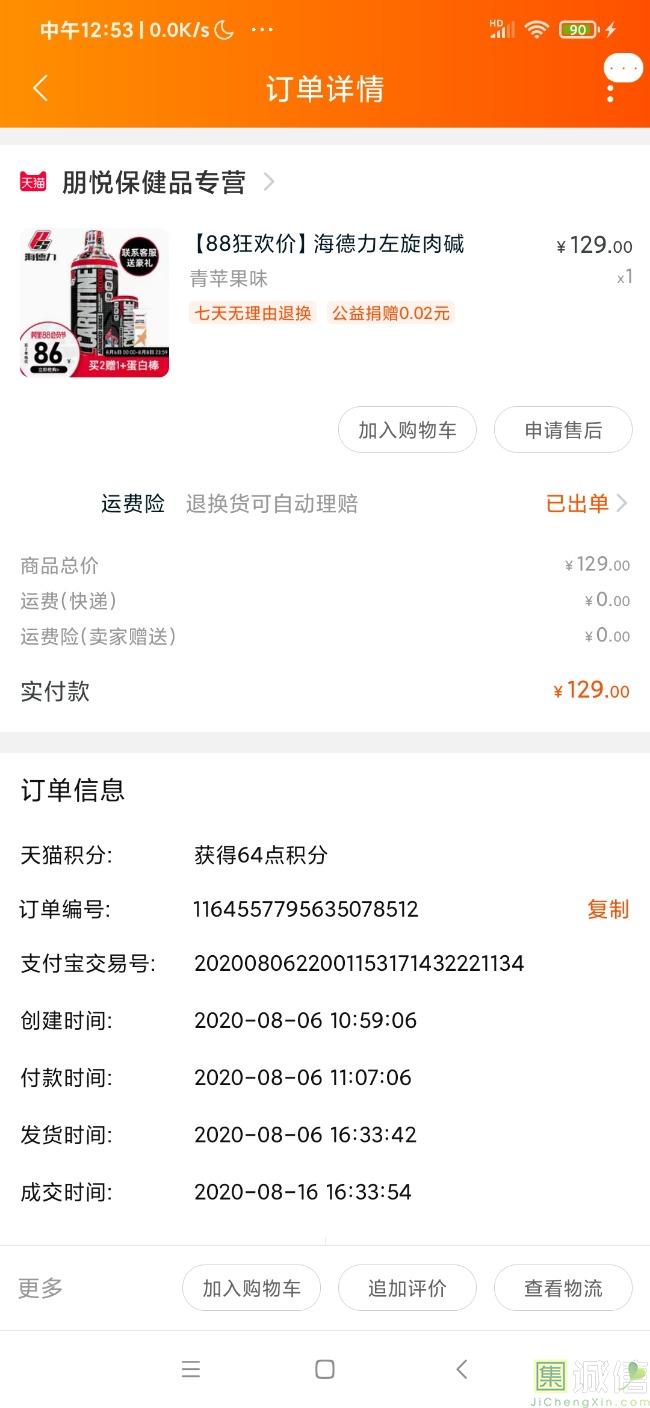Image resolution: width=650 pixels, height=1408 pixels.
Task: Tap 查看物流 to view logistics
Action: pos(563,1288)
